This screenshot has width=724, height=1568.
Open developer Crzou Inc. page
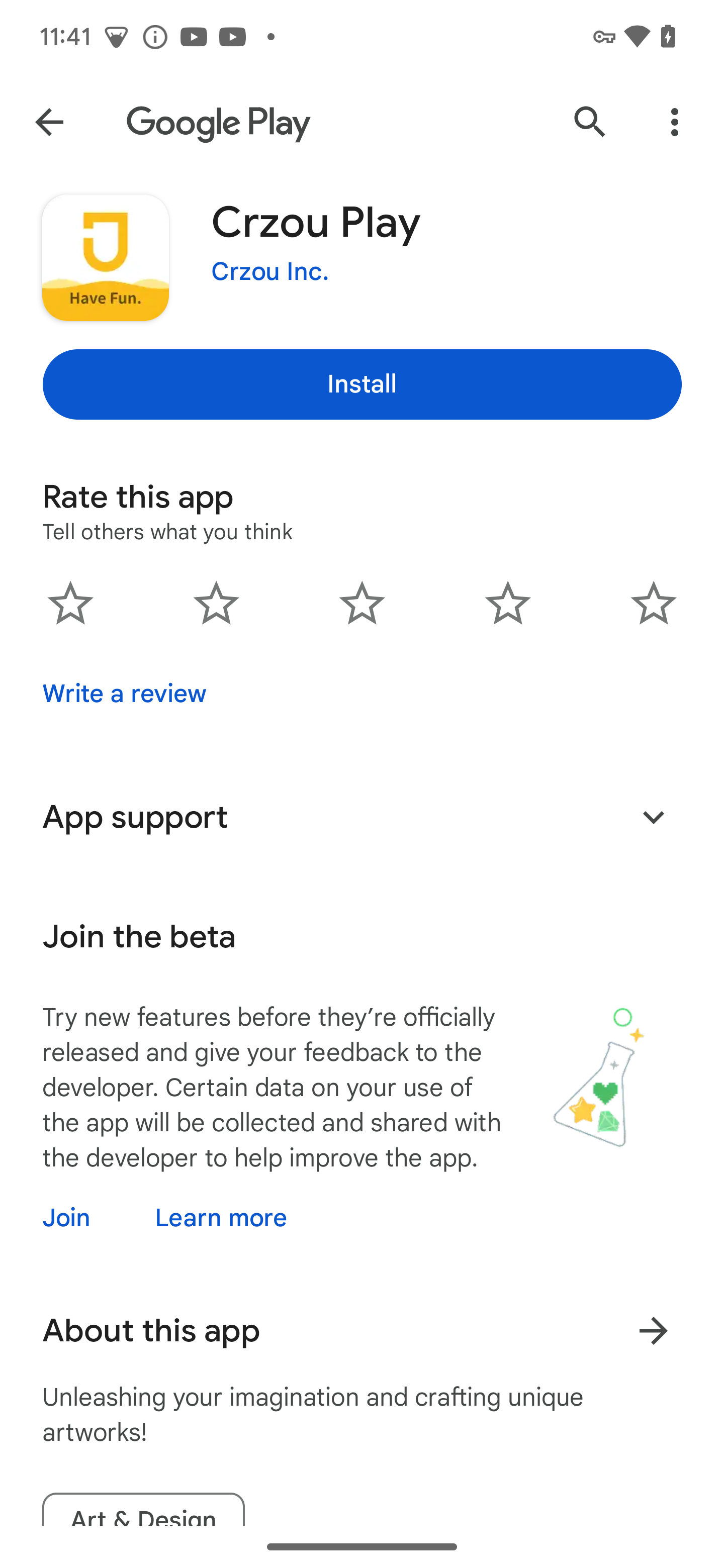tap(270, 271)
